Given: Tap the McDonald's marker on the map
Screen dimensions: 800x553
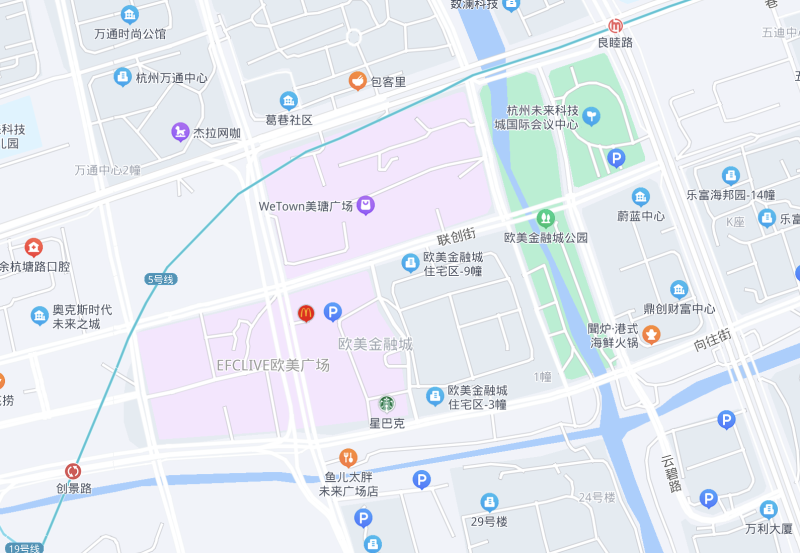Looking at the screenshot, I should tap(307, 313).
